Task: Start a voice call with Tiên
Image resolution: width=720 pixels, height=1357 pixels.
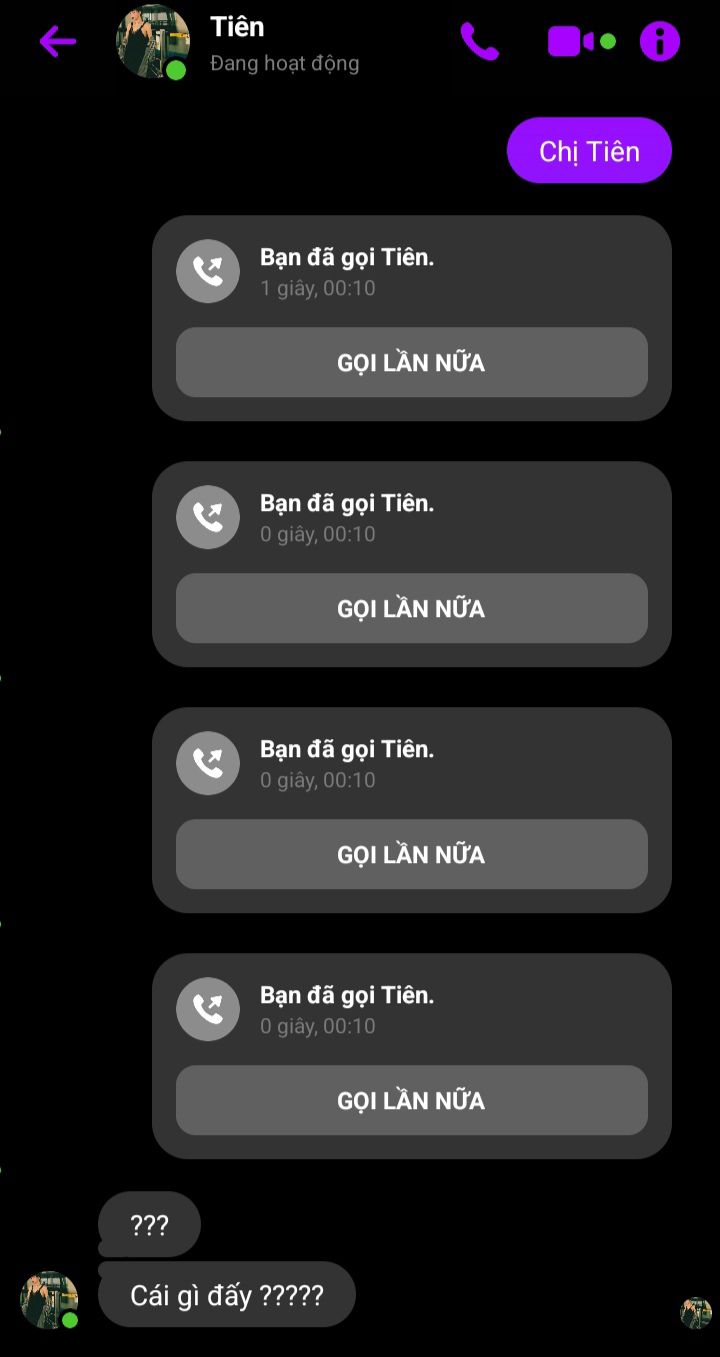Action: coord(479,41)
